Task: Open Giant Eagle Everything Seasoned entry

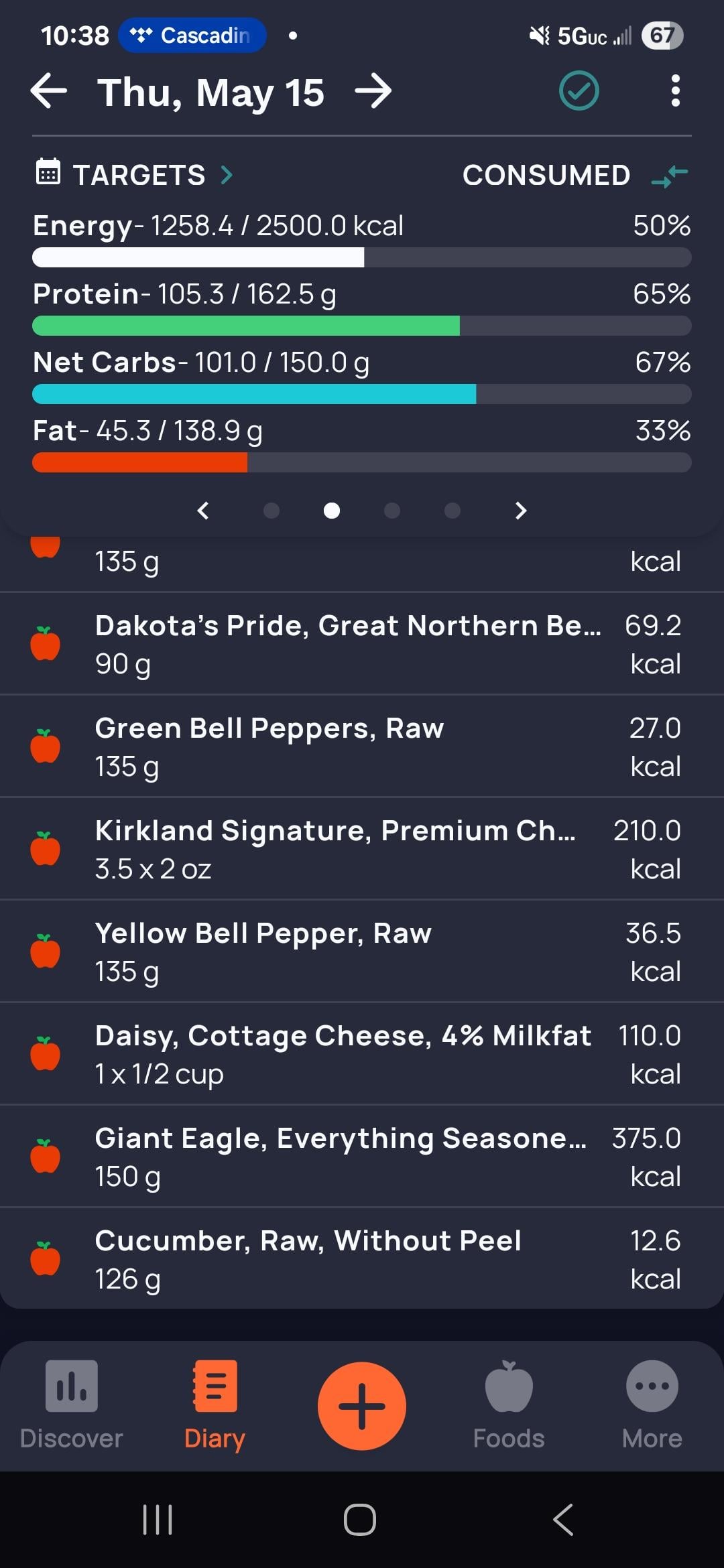Action: (x=362, y=1157)
